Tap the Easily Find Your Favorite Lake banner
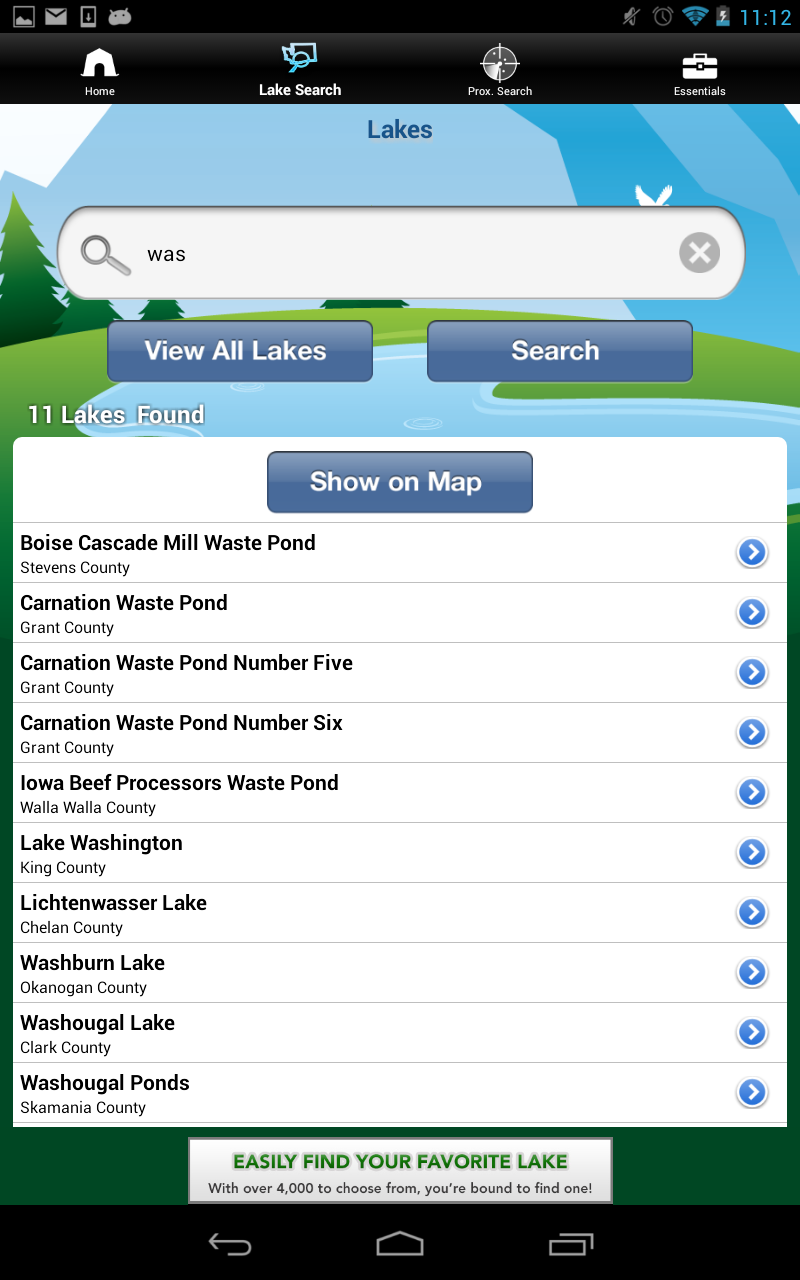 pos(400,1171)
